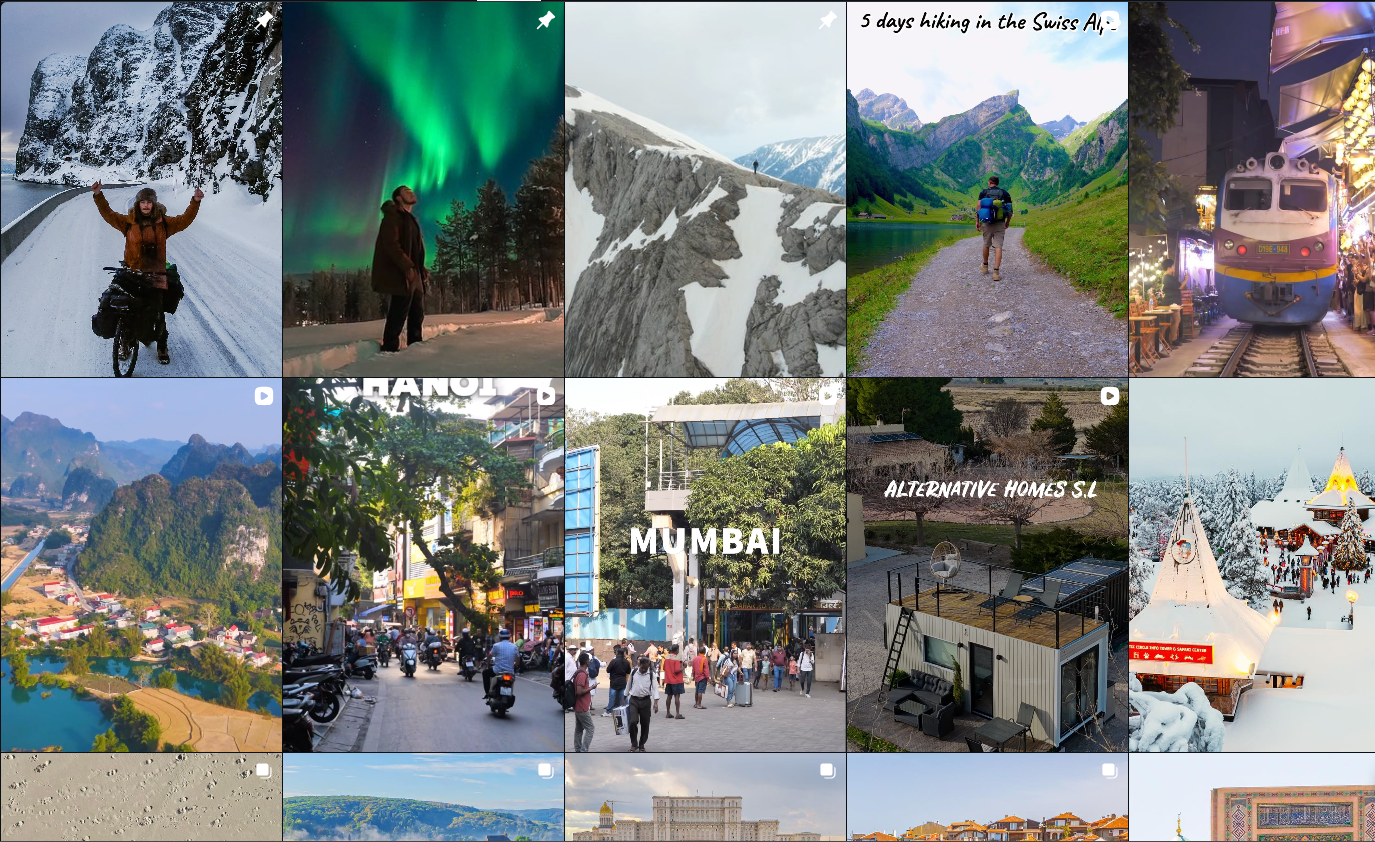
Task: Play the Mumbai reel
Action: point(705,565)
